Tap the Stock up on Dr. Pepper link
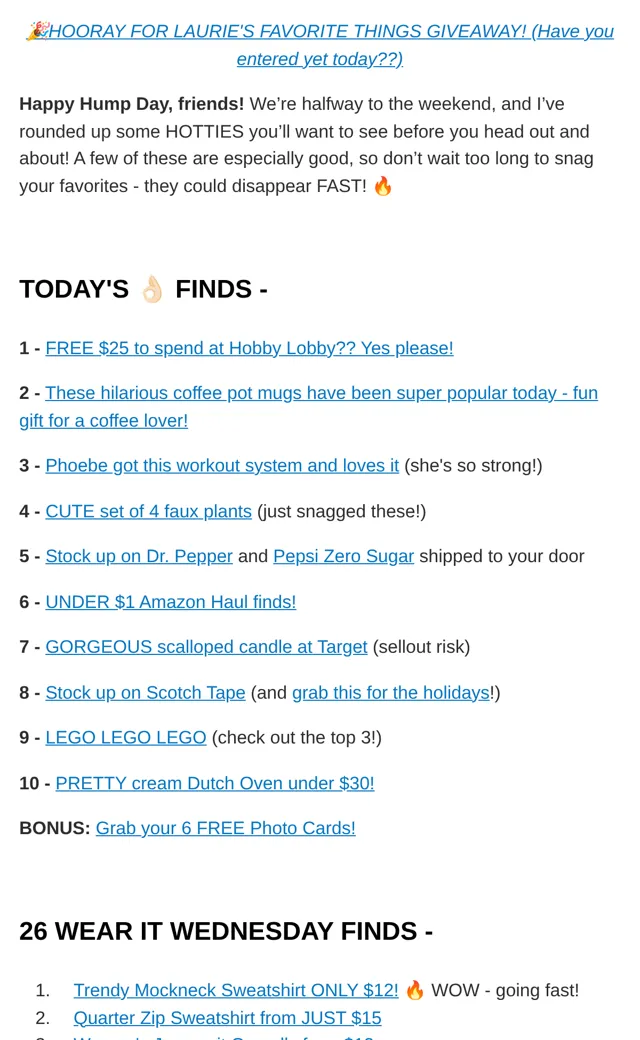The image size is (640, 1040). tap(139, 556)
